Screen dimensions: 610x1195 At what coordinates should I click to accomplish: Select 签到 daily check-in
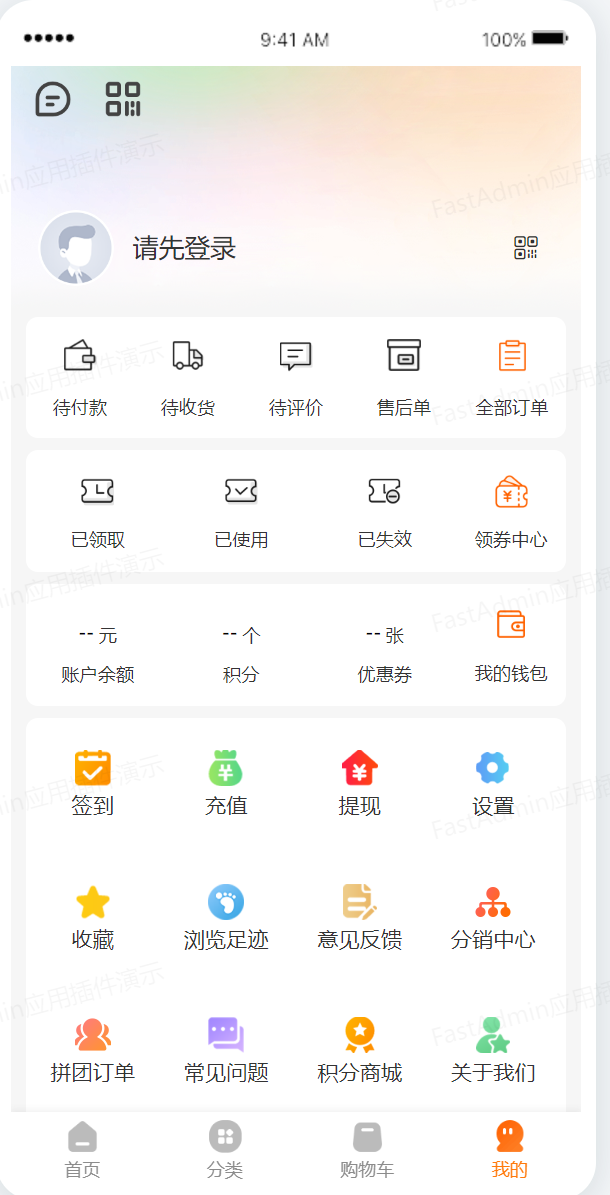(93, 784)
